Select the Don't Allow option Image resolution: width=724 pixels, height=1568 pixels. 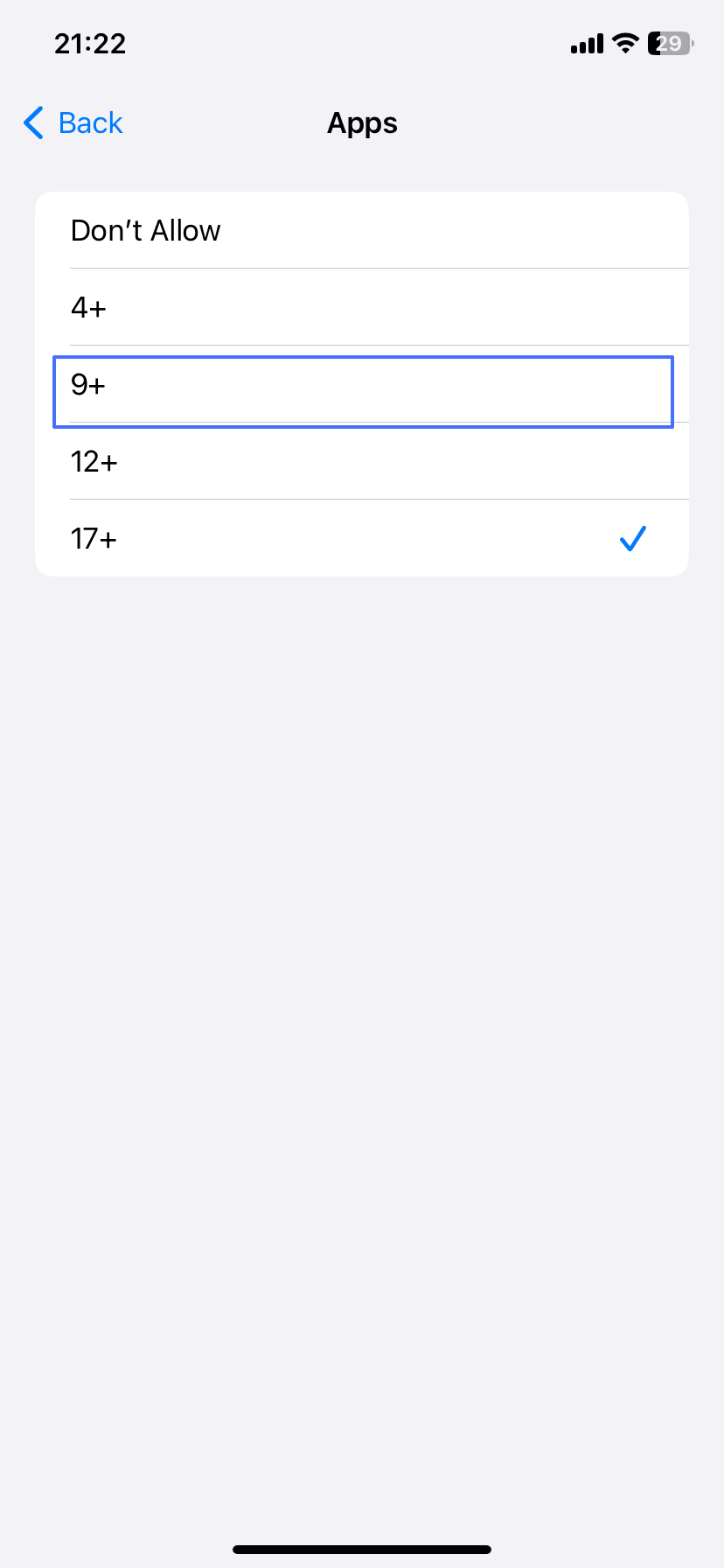coord(362,230)
